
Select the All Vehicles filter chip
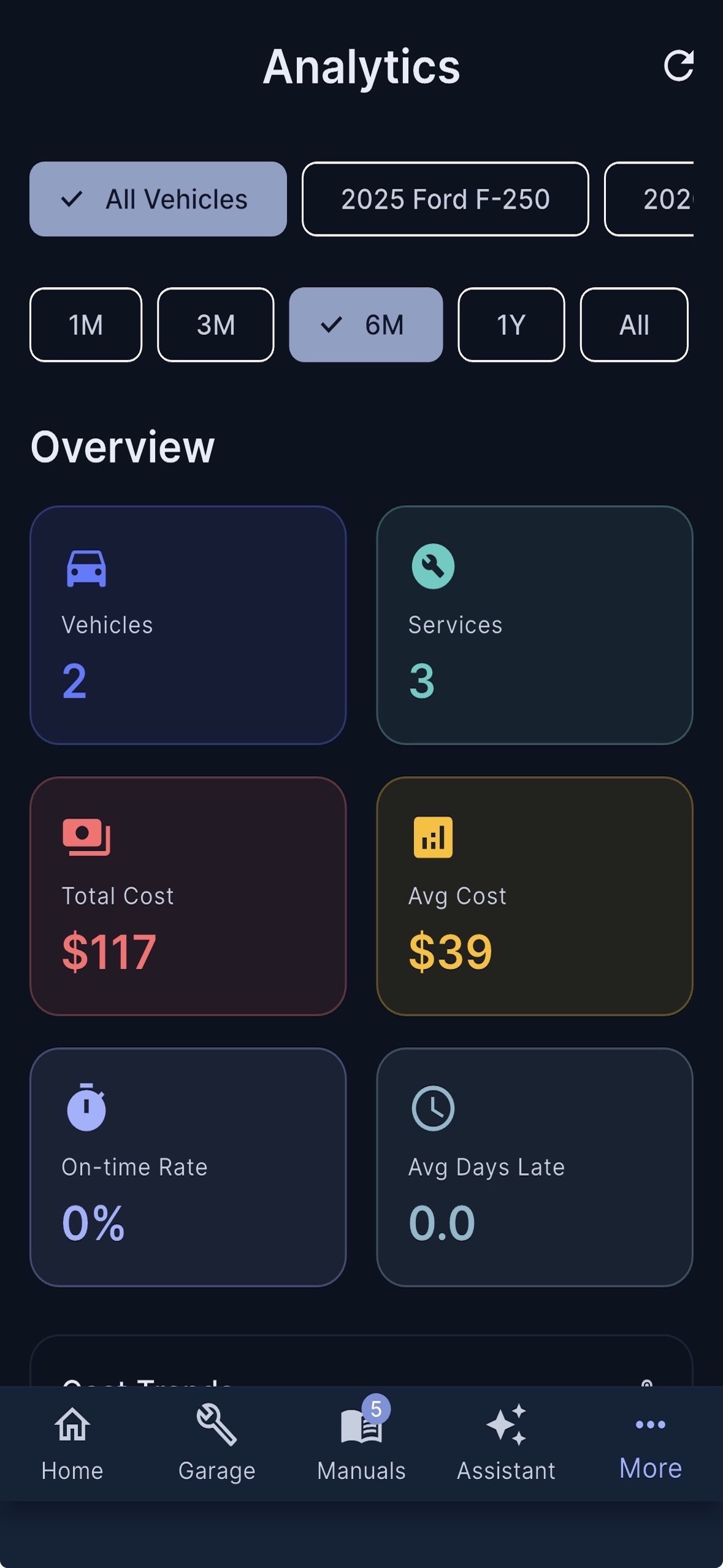pos(158,199)
